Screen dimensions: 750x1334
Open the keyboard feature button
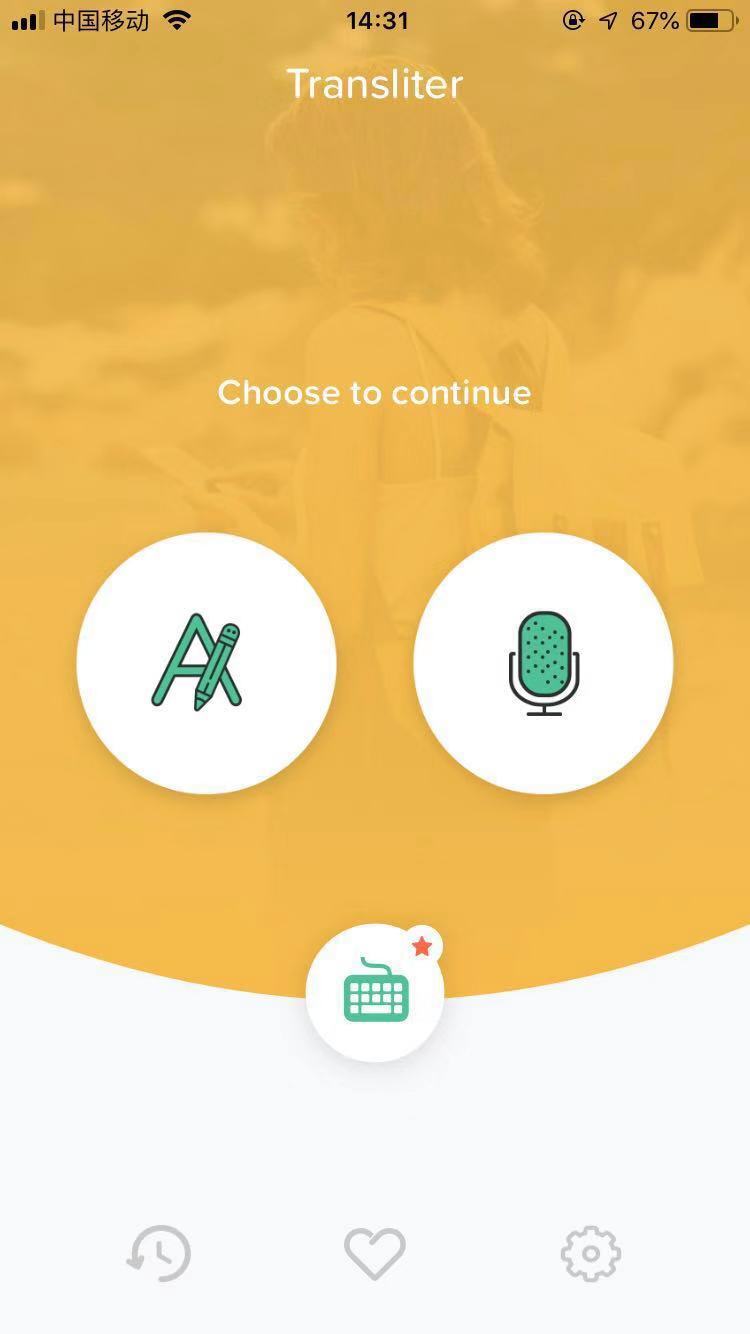point(375,993)
